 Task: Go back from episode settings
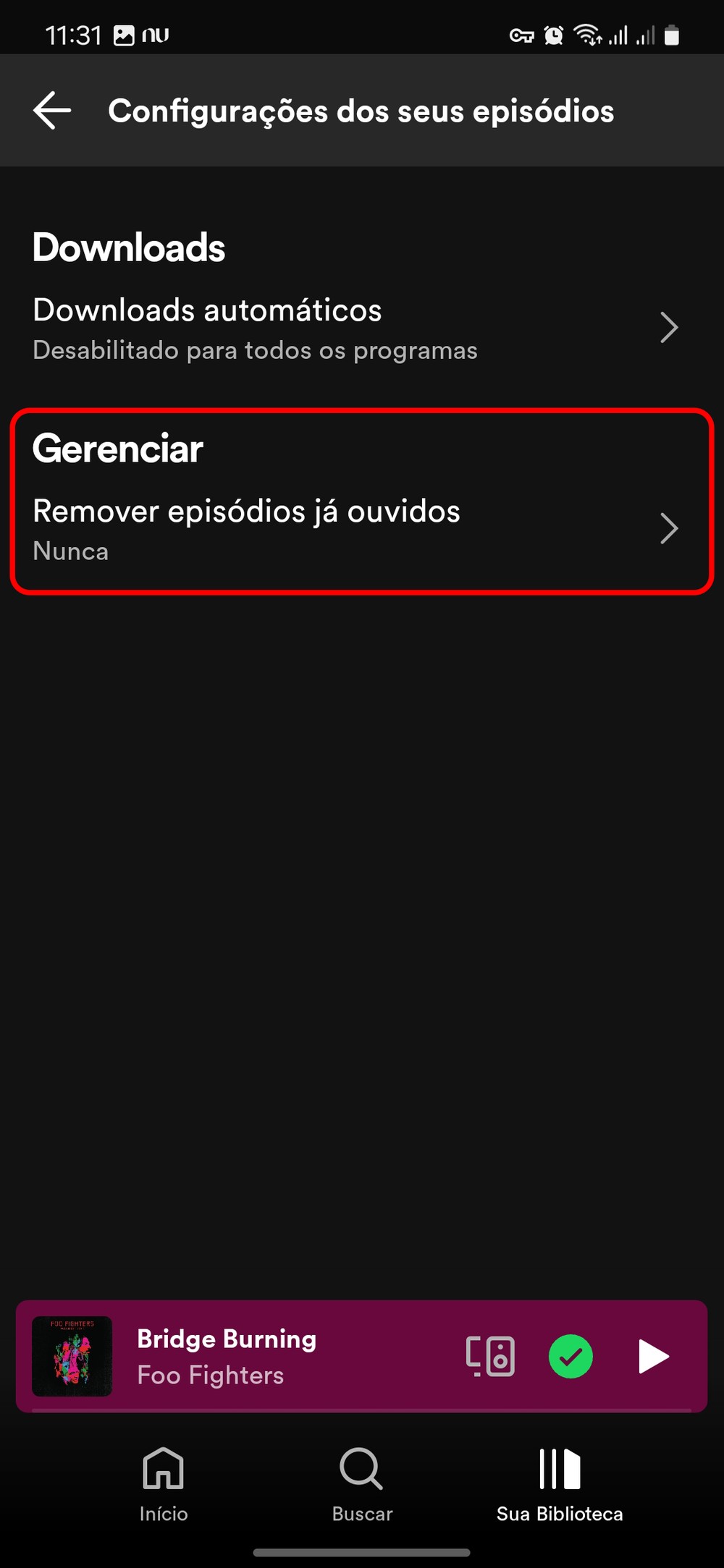pos(52,111)
